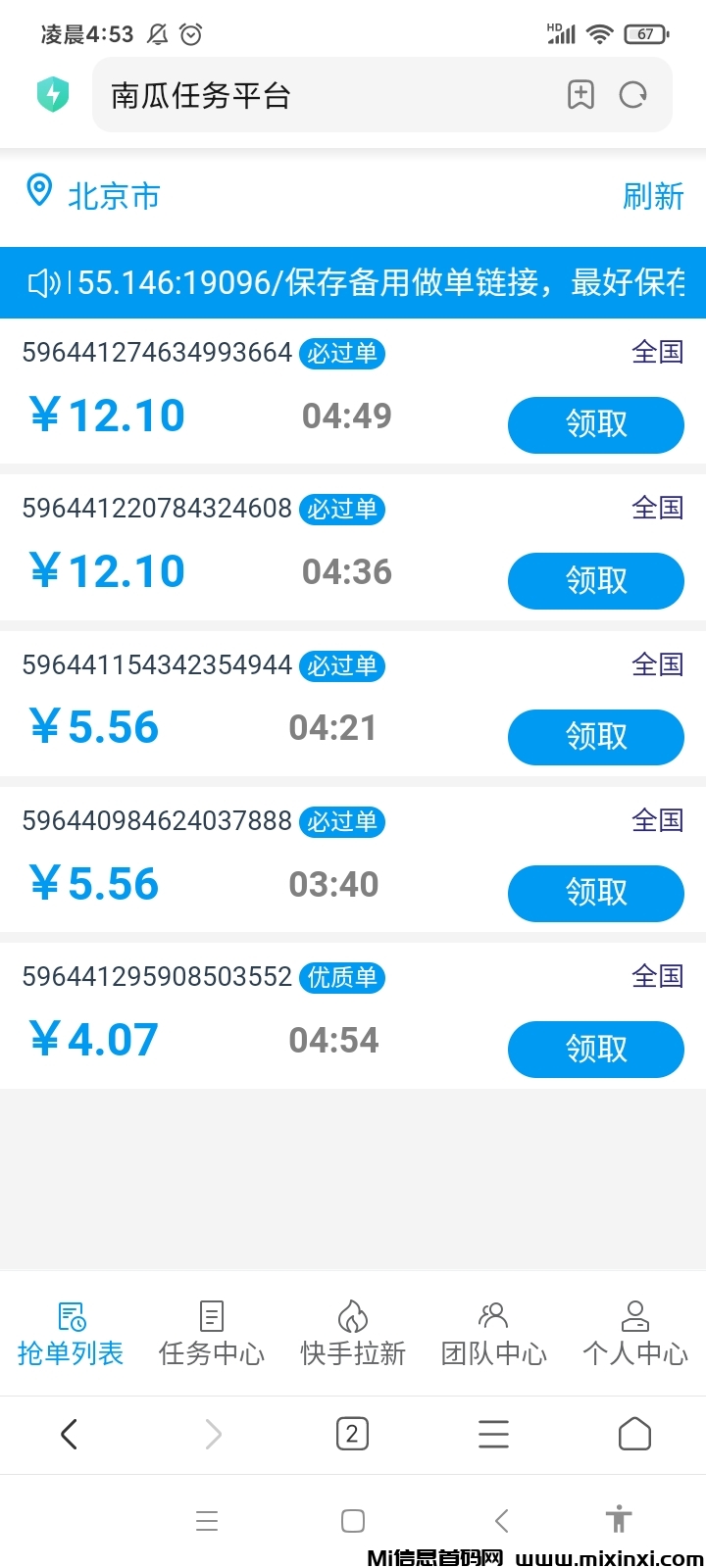
Task: Click the 必过单 badge on the first order
Action: pyautogui.click(x=341, y=354)
